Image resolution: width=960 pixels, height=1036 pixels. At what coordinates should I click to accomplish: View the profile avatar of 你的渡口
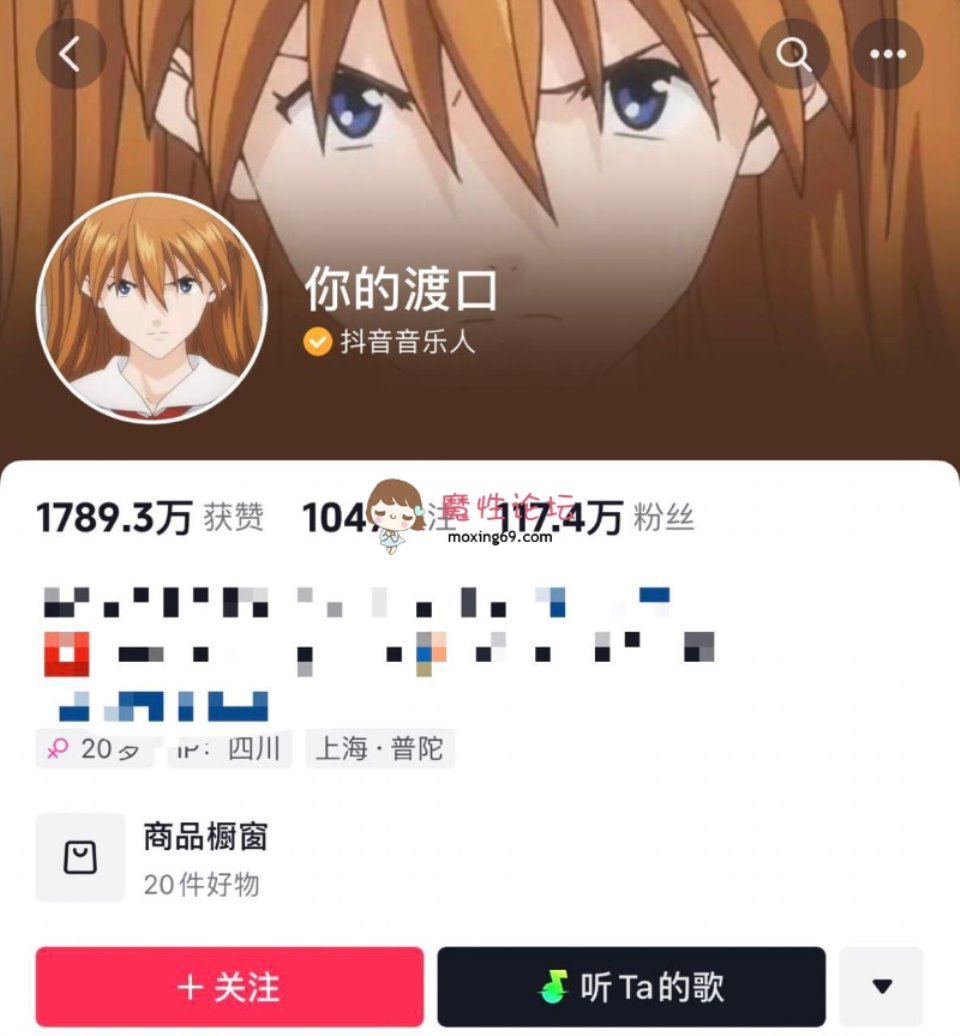click(x=151, y=308)
